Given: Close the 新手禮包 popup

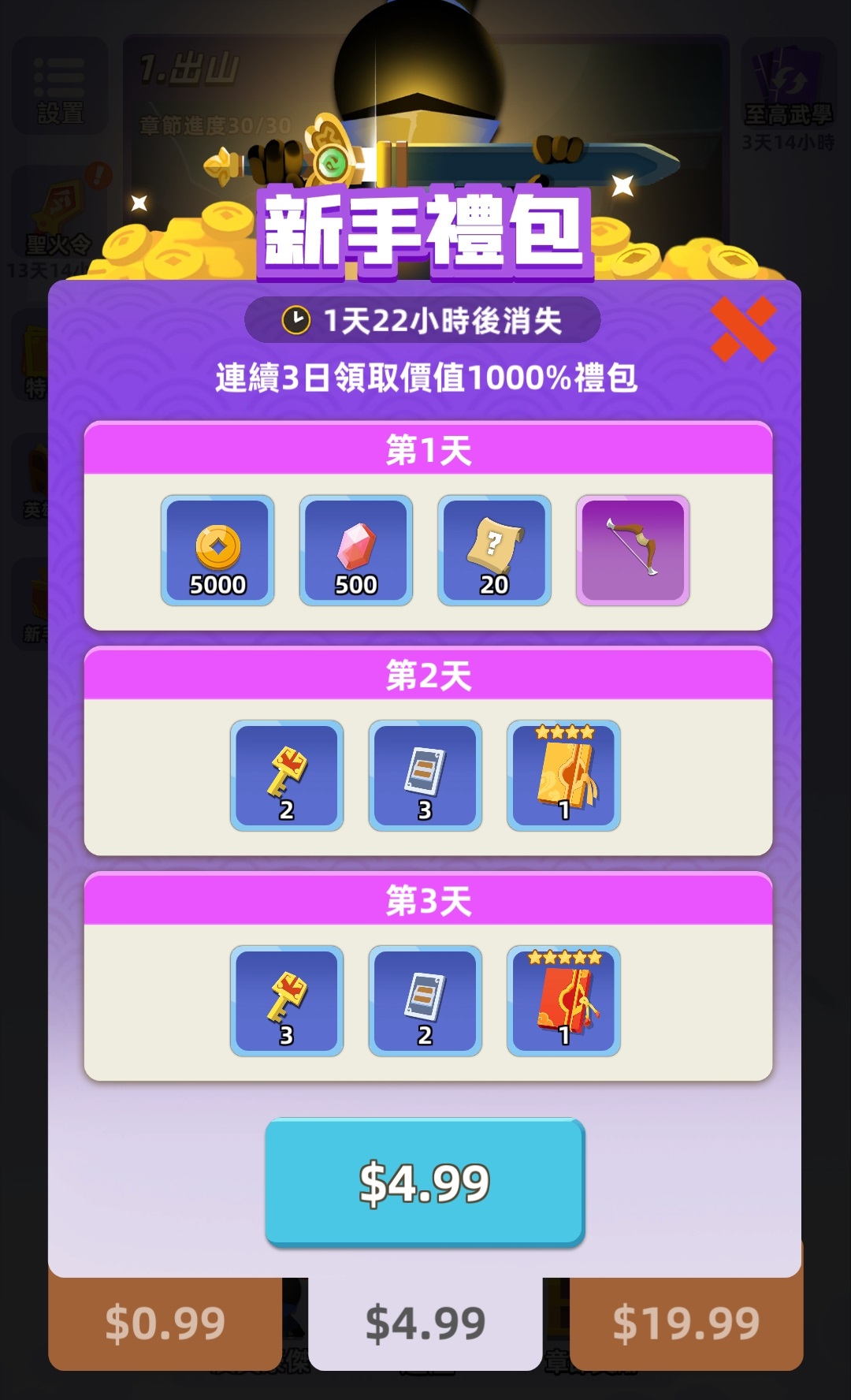Looking at the screenshot, I should click(x=742, y=330).
